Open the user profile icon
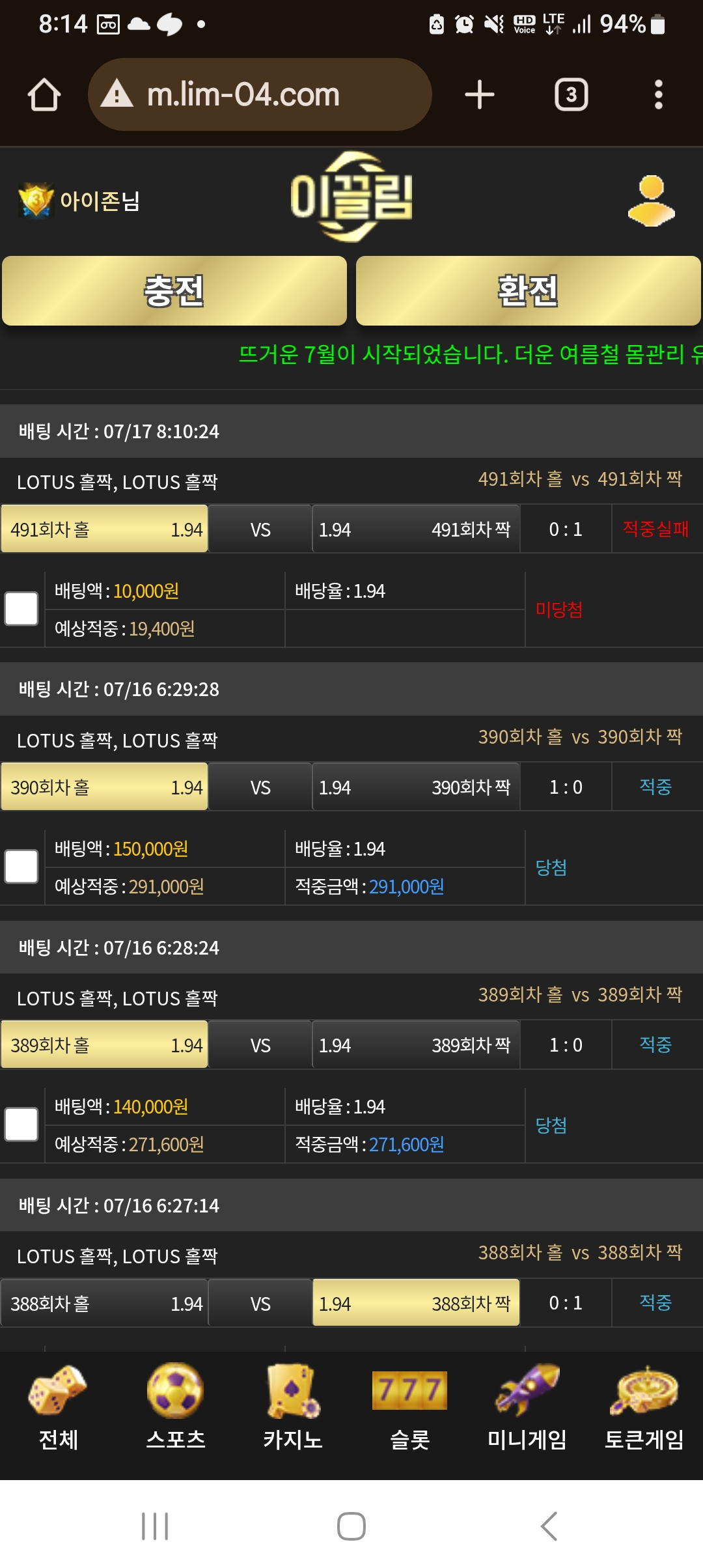 [x=652, y=201]
